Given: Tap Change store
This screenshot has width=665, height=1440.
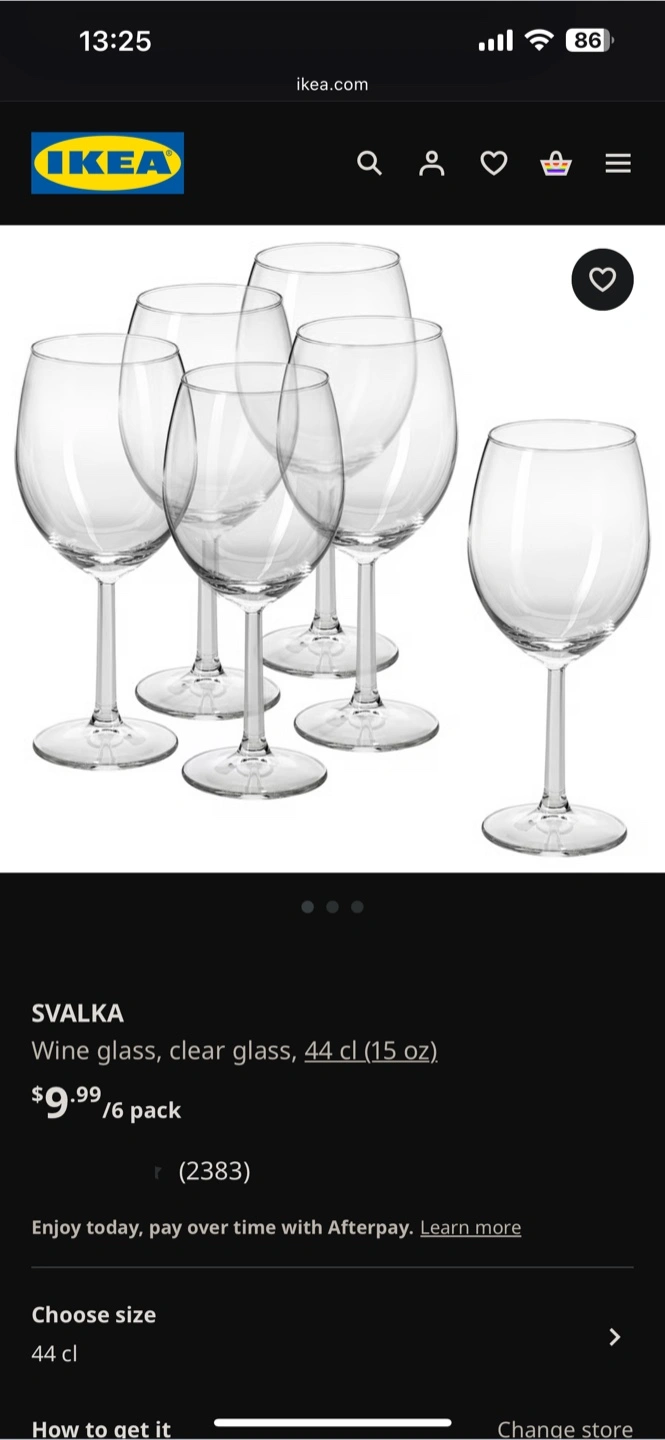Looking at the screenshot, I should point(564,1429).
